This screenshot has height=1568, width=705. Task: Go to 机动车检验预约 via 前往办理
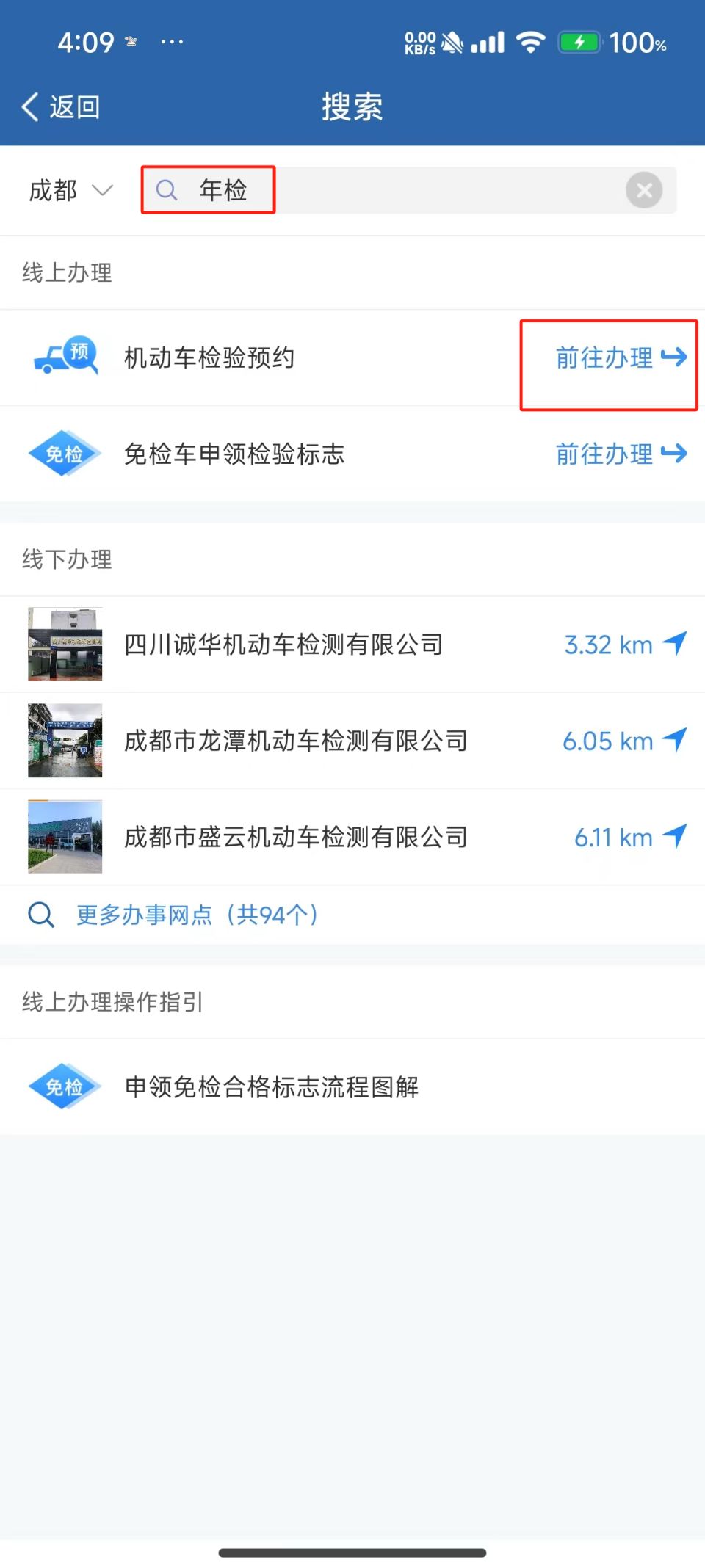coord(621,358)
